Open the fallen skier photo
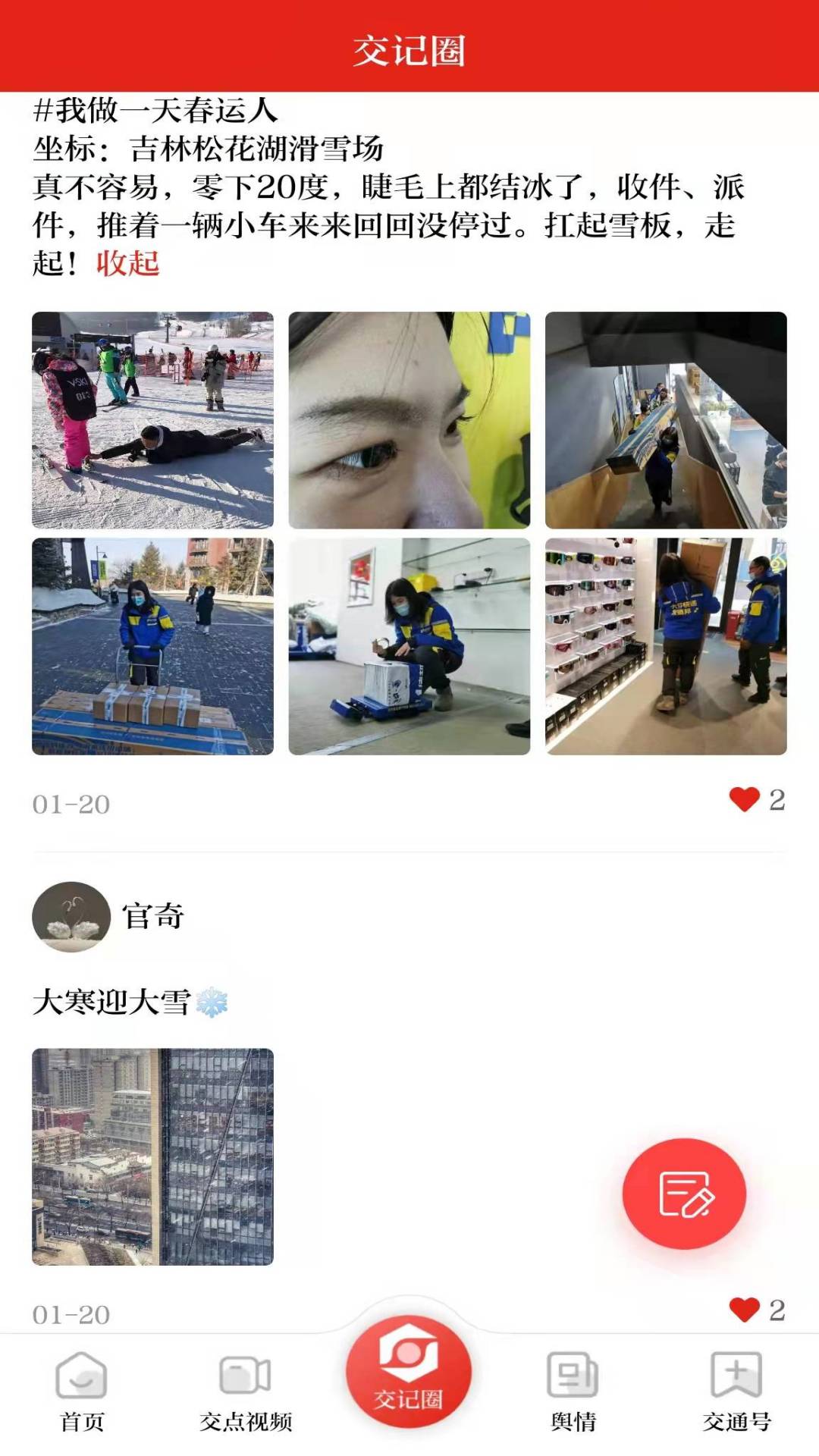This screenshot has height=1456, width=819. [x=153, y=418]
